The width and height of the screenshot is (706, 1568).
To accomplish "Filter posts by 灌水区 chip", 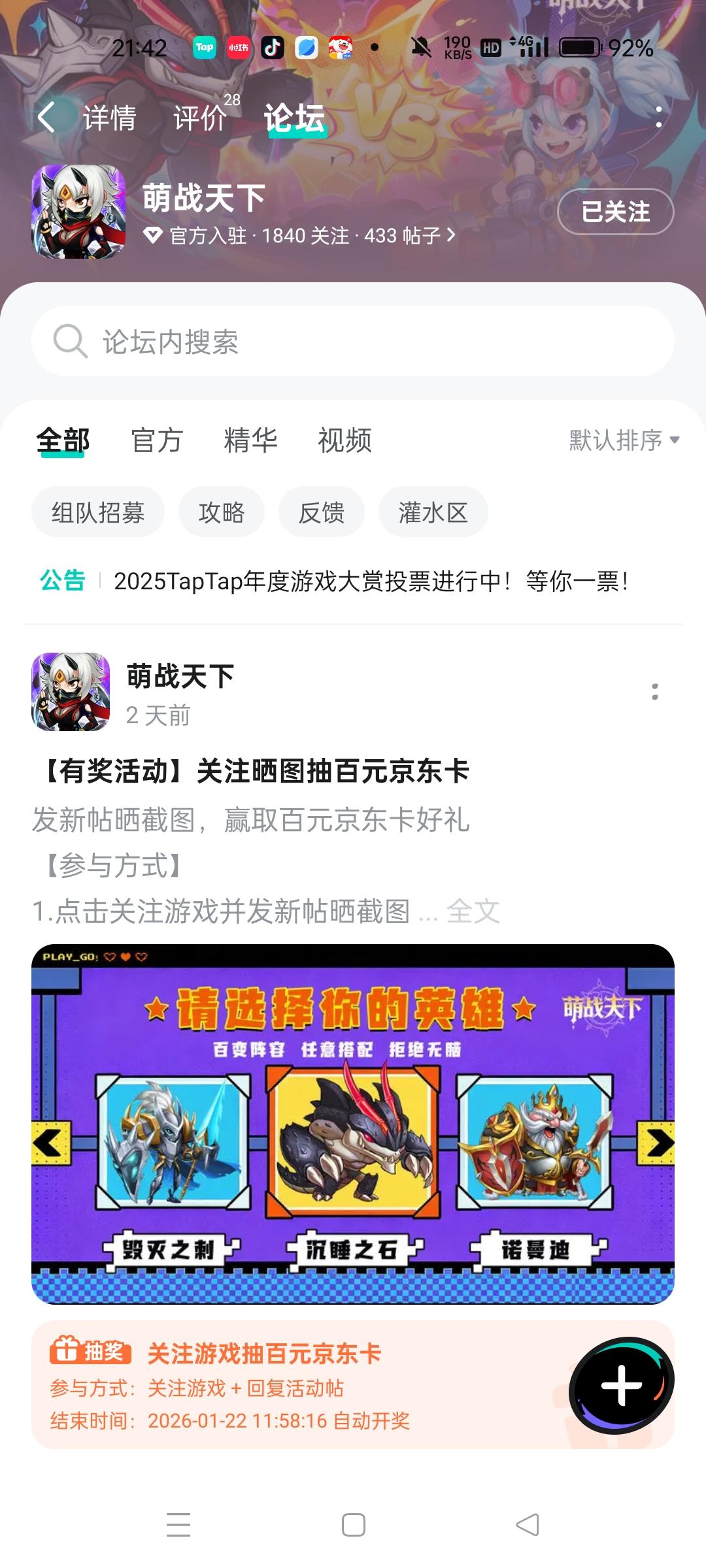I will pyautogui.click(x=433, y=512).
